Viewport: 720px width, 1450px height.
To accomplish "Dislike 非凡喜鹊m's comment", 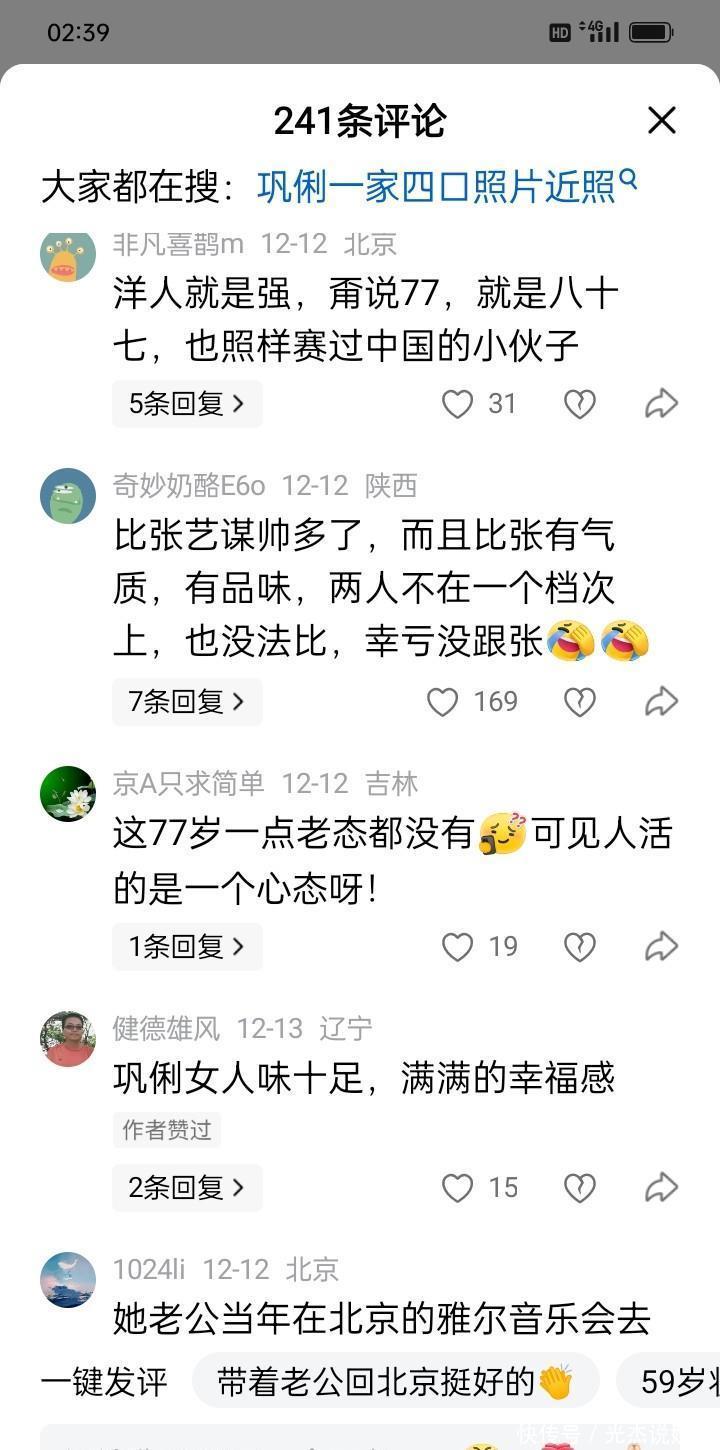I will click(579, 404).
